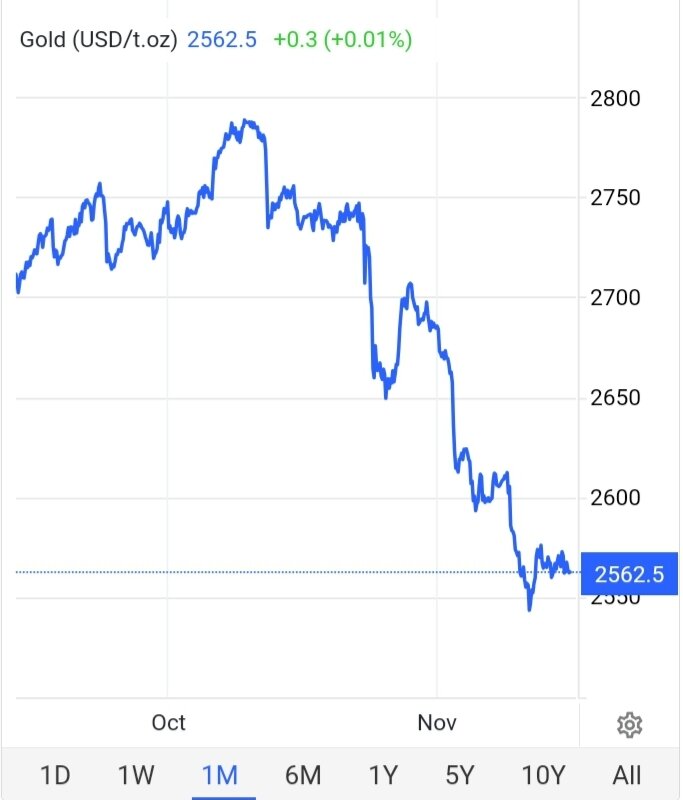683x800 pixels.
Task: Switch to the 5Y range
Action: coord(460,774)
